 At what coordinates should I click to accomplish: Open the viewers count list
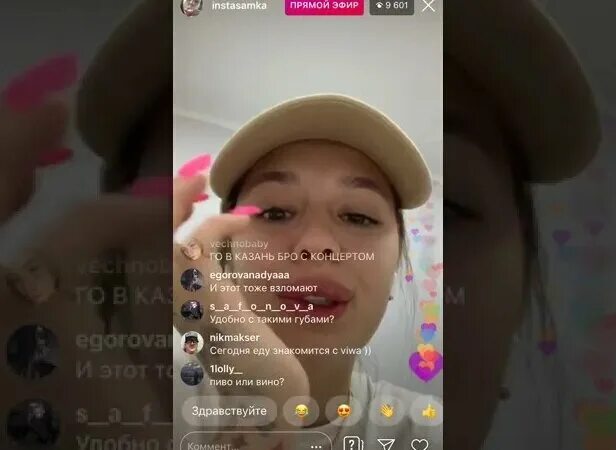click(x=390, y=6)
